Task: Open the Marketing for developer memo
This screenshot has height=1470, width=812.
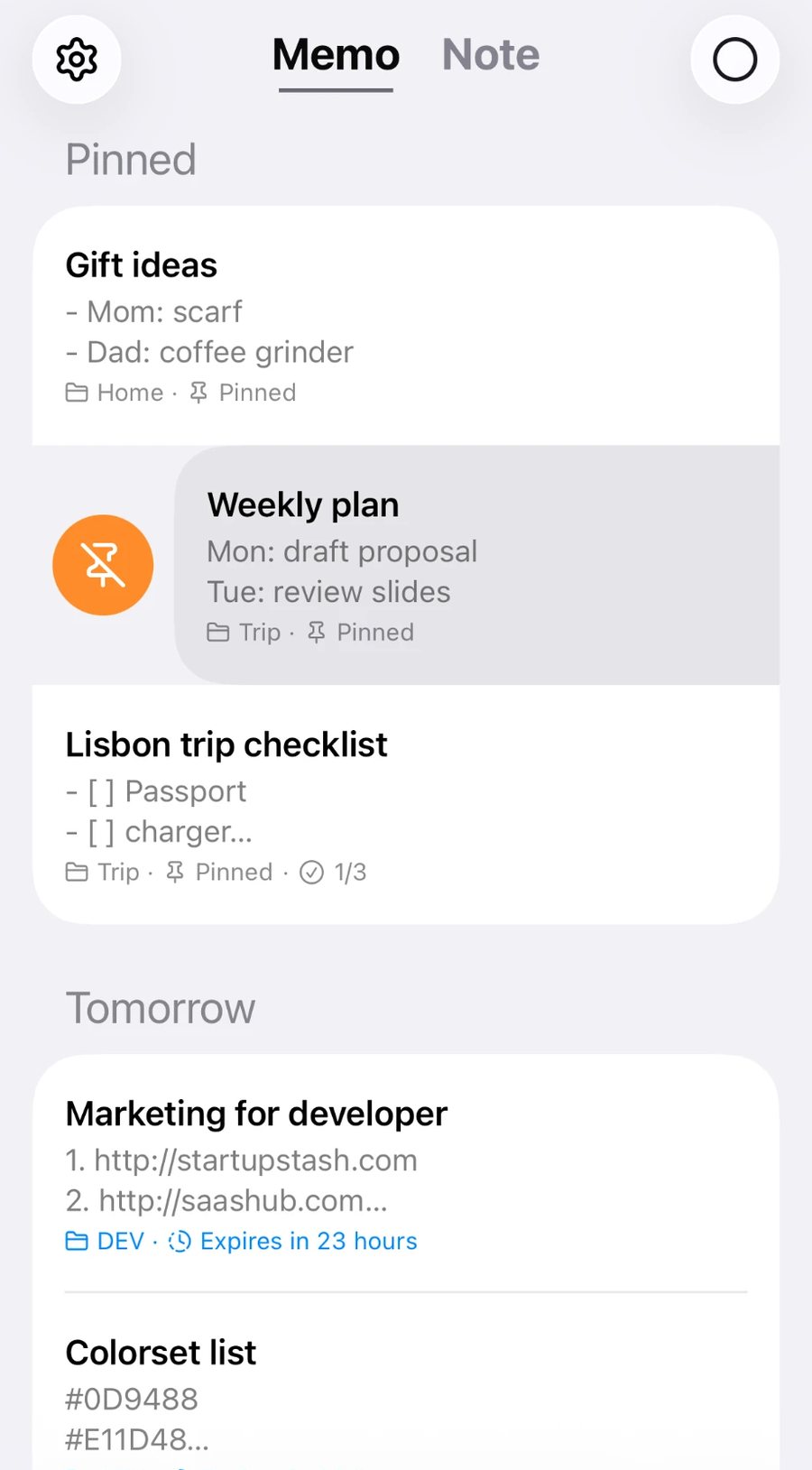Action: 406,1173
